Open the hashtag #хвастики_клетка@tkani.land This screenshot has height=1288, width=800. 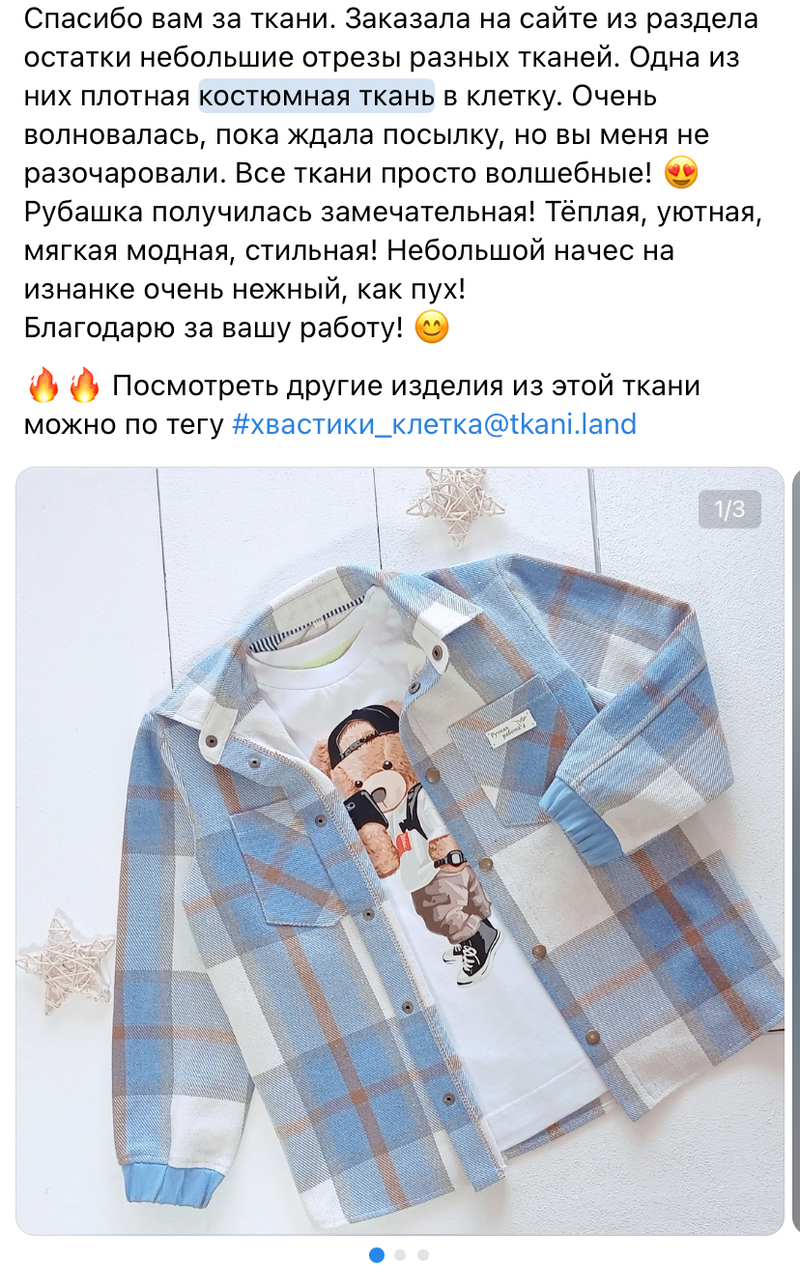[x=433, y=425]
